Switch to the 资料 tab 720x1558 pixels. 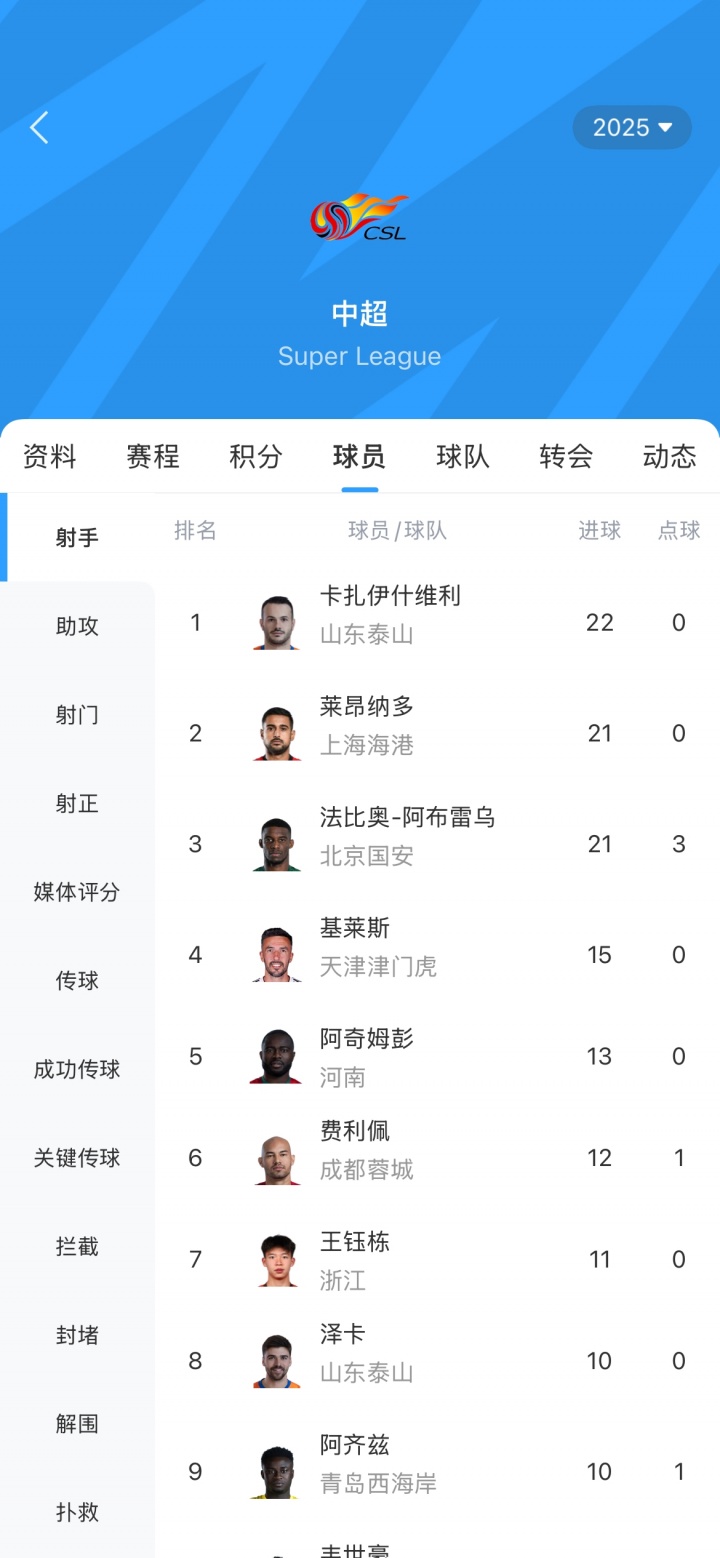coord(50,457)
